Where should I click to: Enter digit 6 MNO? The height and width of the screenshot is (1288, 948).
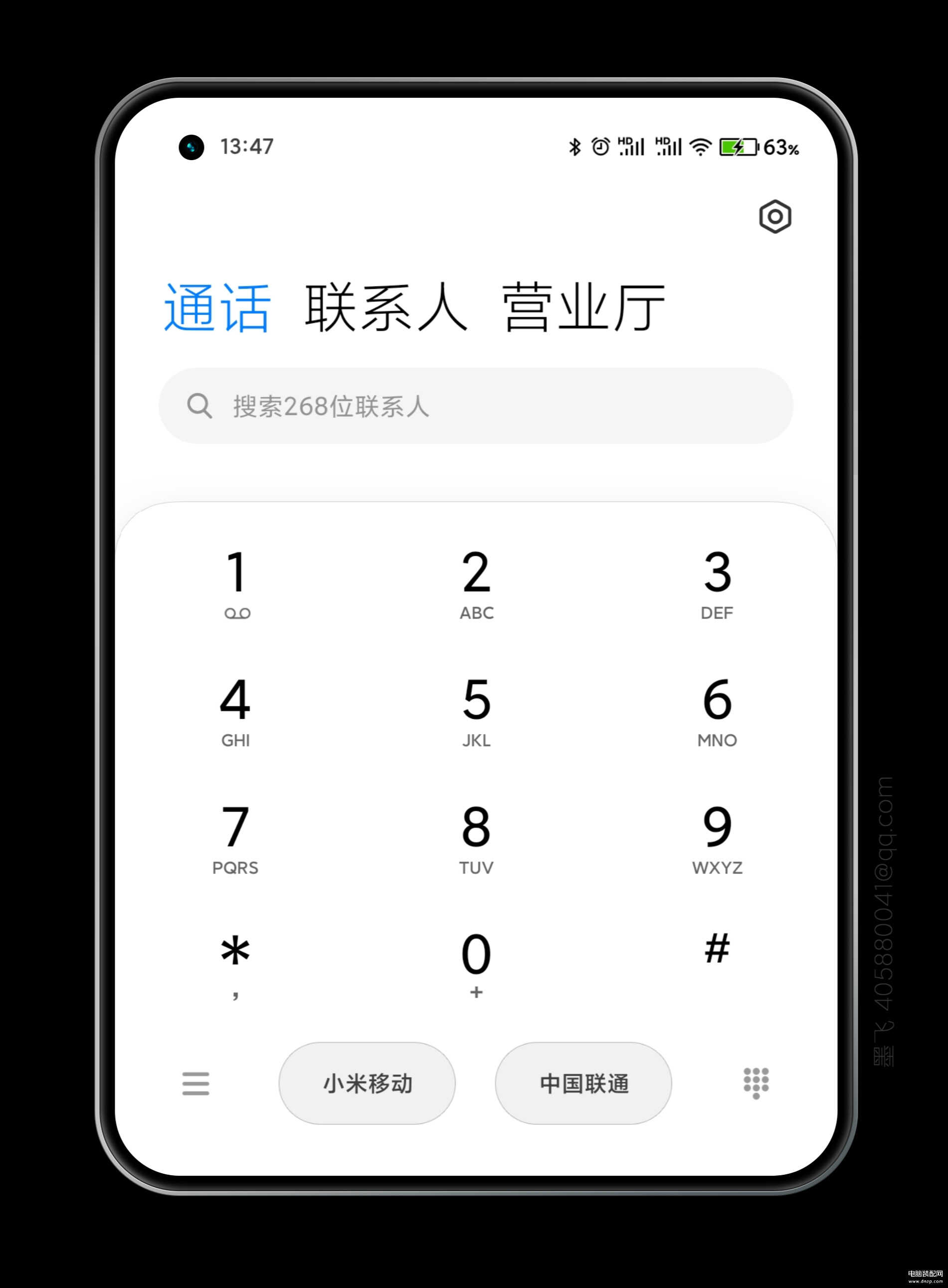tap(717, 710)
